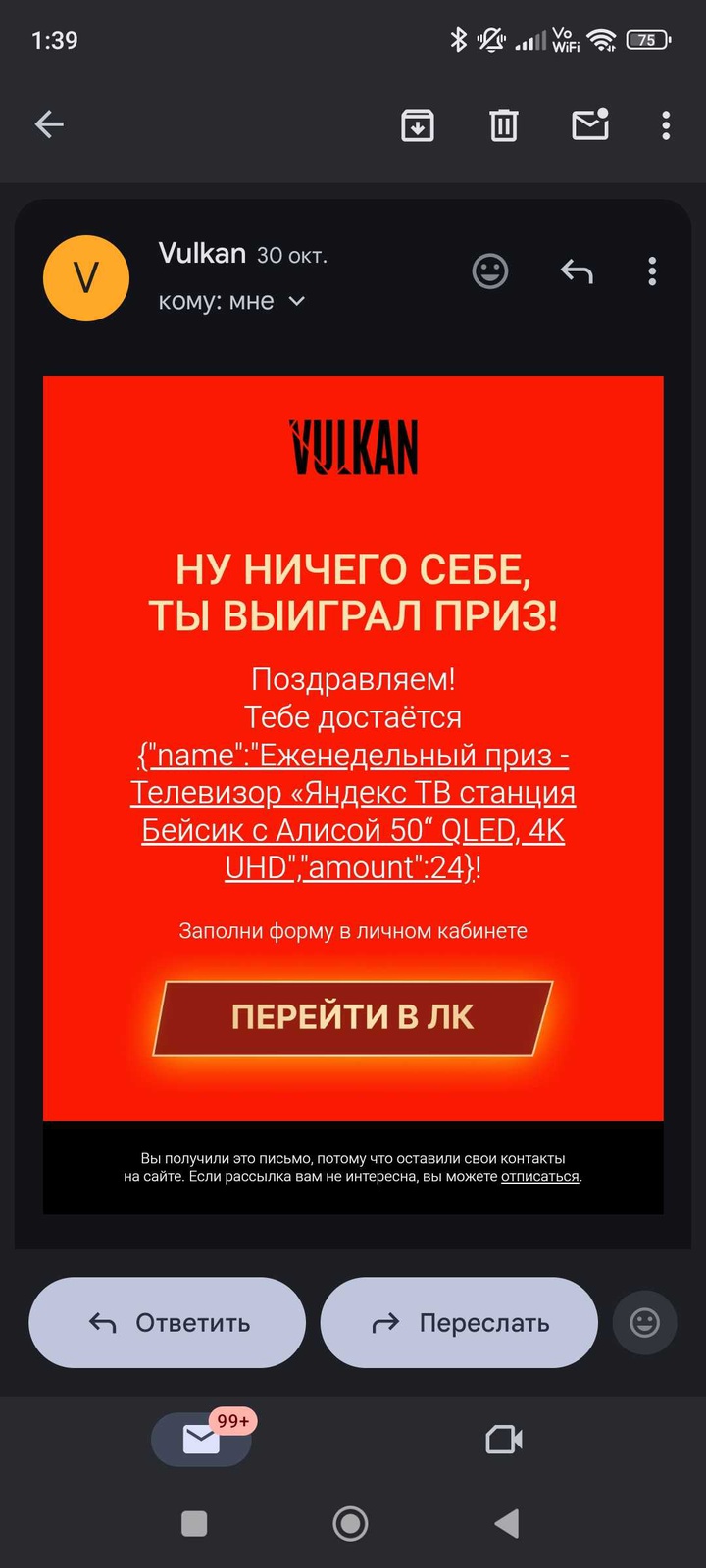Switch to the Mail tab
This screenshot has height=1568, width=706.
tap(202, 1439)
